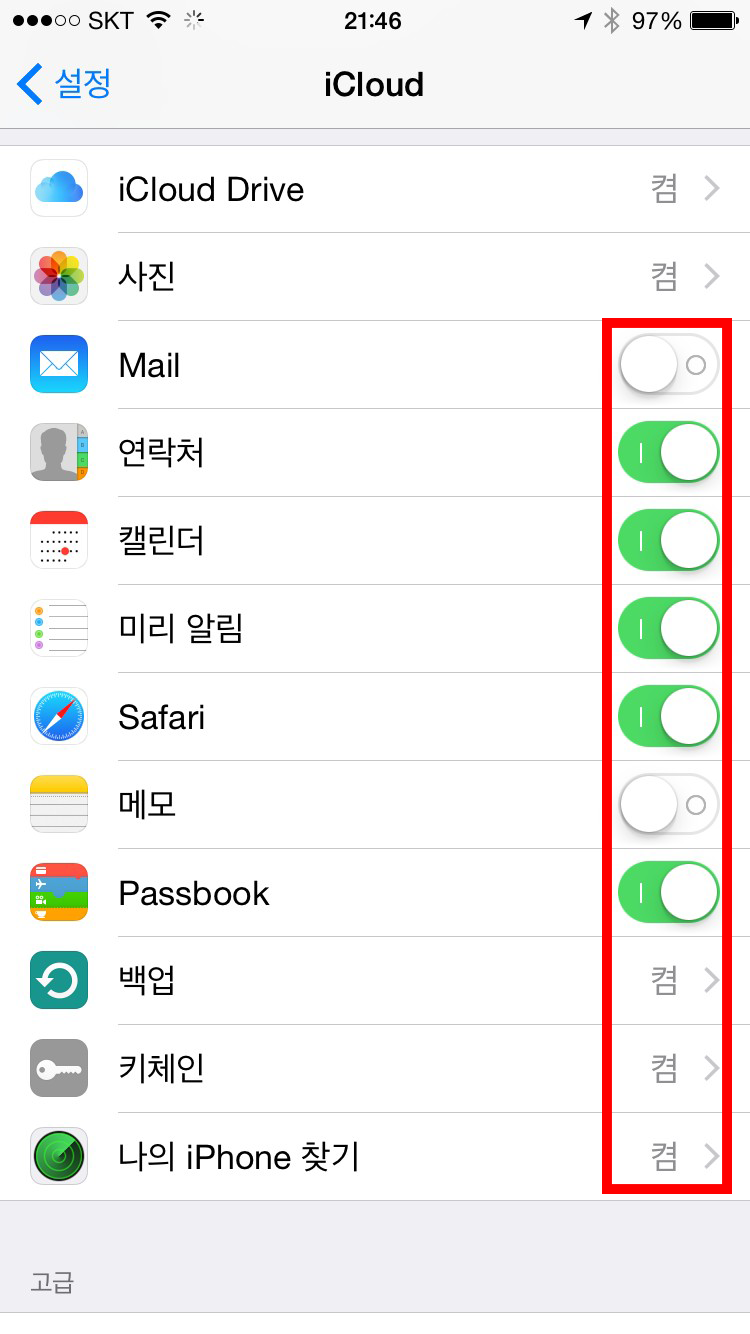Open 백업 settings

click(x=375, y=981)
